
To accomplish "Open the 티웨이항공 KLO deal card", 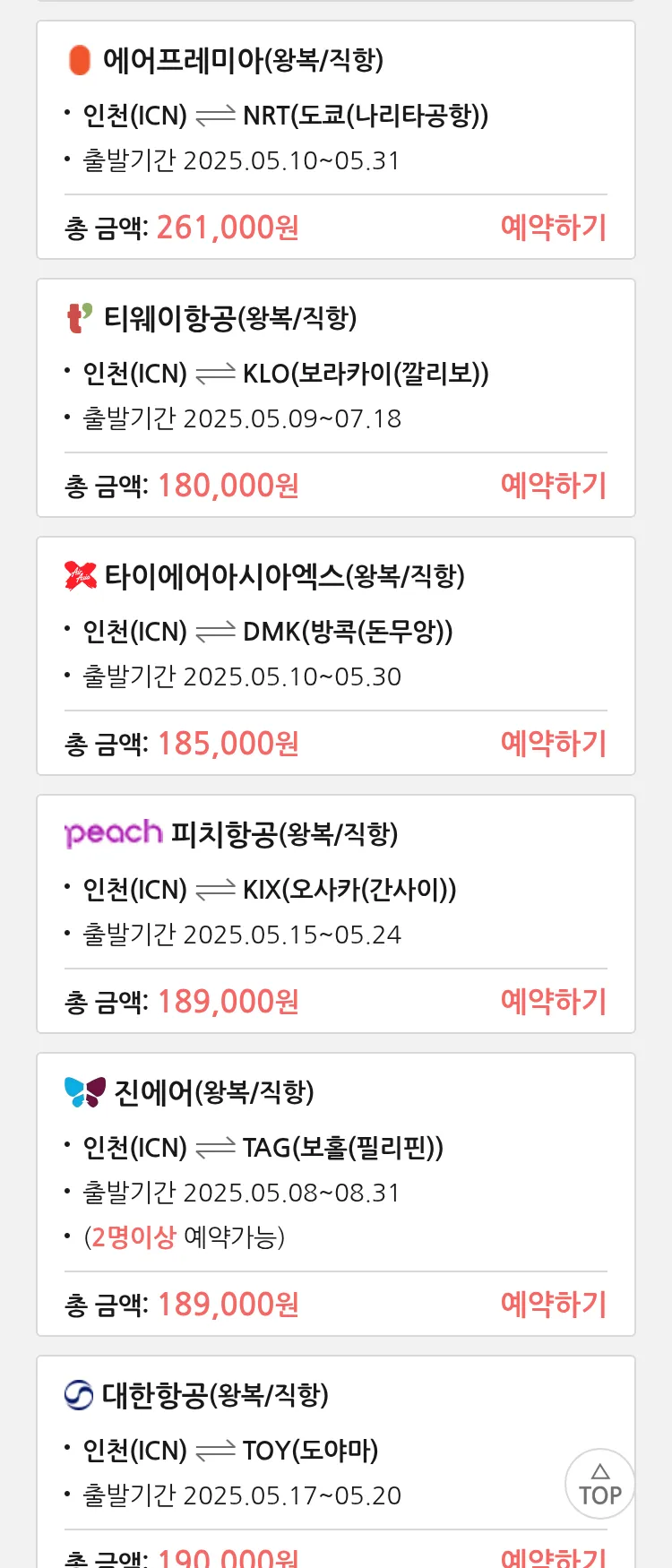I will 335,375.
